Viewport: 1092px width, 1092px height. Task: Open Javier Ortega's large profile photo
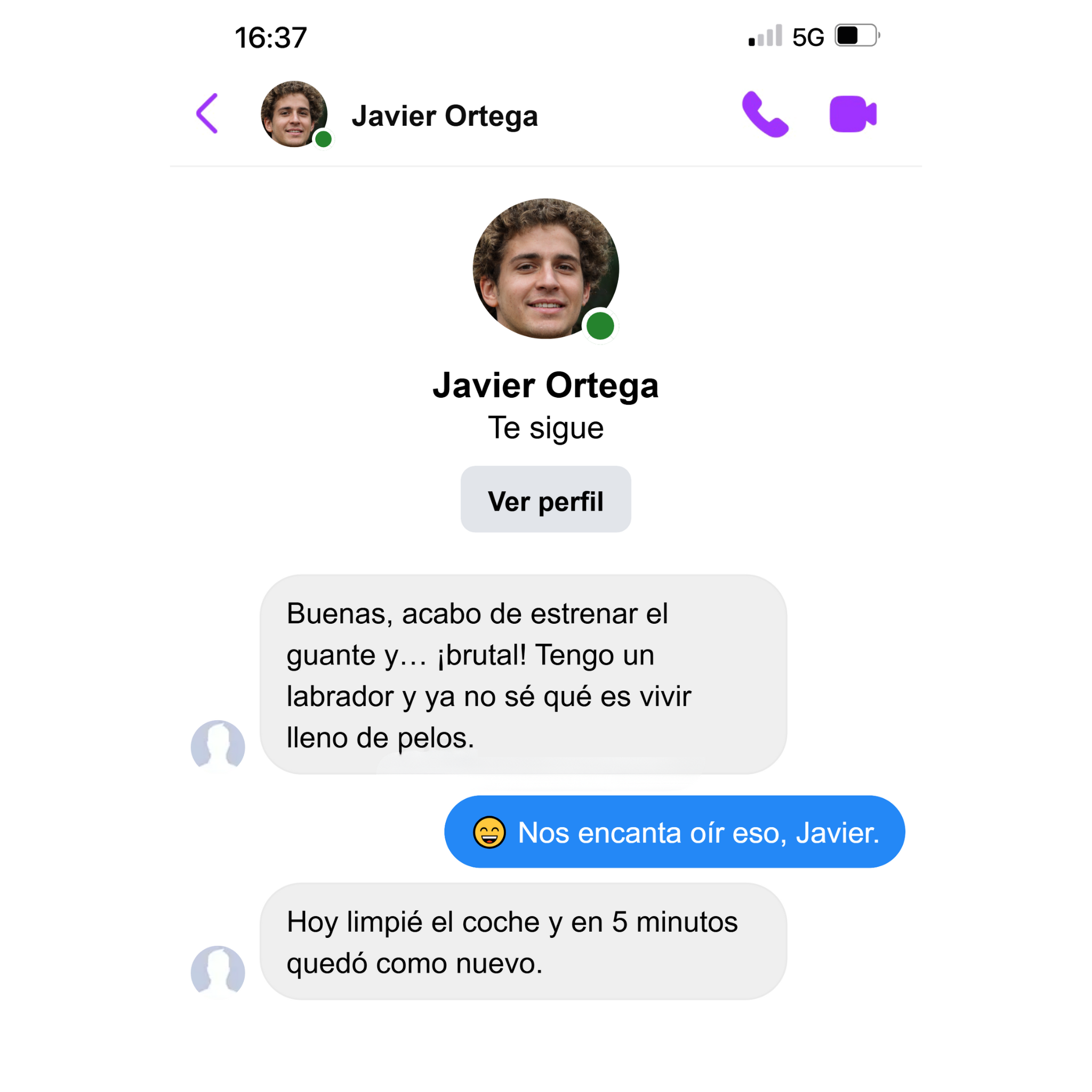(x=545, y=269)
